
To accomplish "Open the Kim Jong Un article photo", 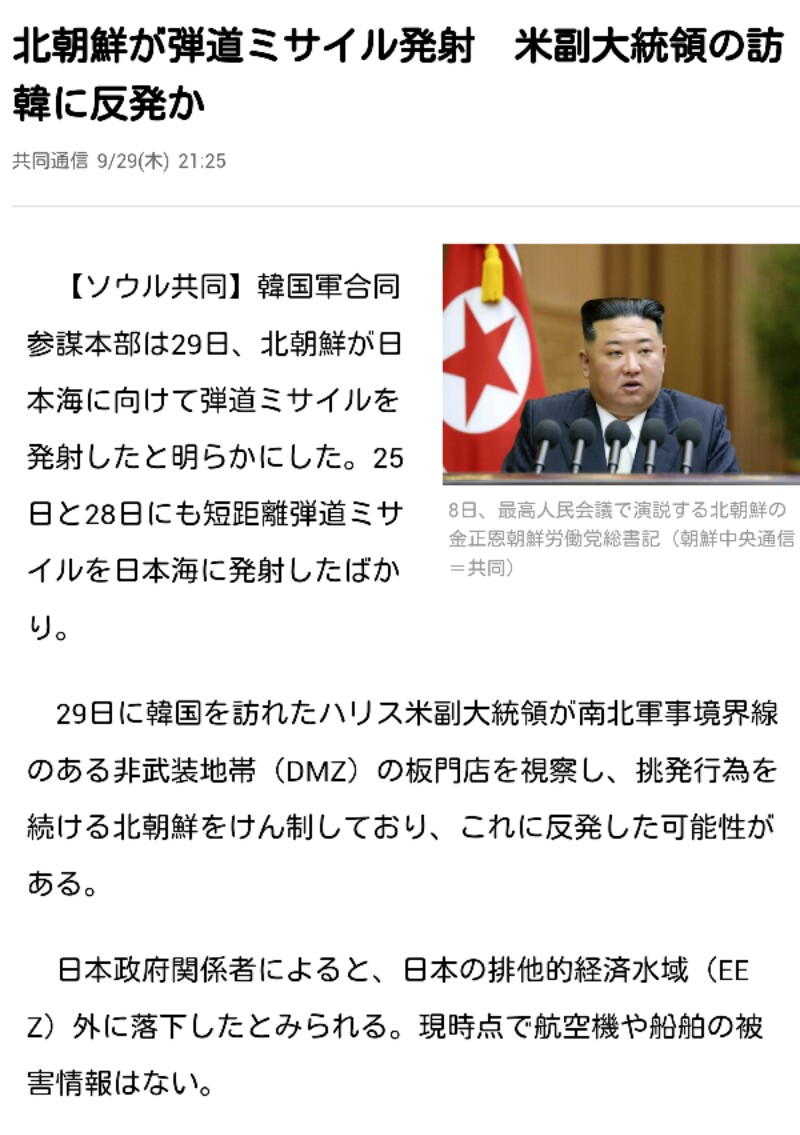I will coord(620,360).
